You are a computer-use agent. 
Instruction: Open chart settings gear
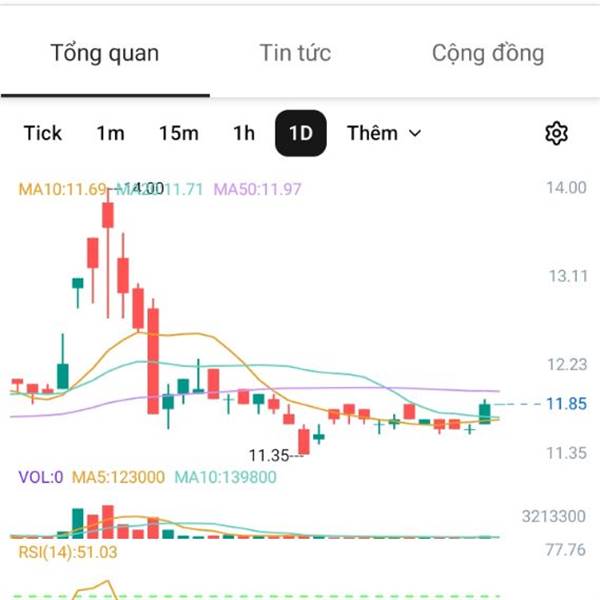[556, 133]
